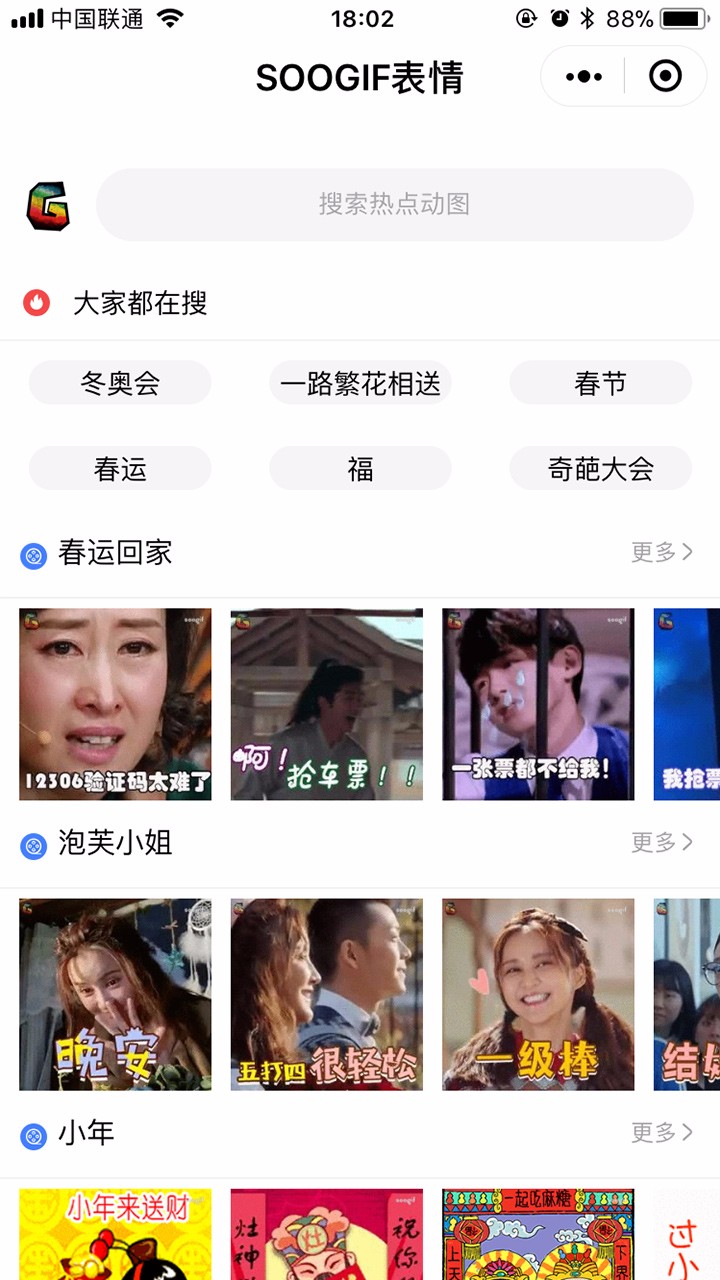Select the 奇葩大会 chip
Image resolution: width=720 pixels, height=1280 pixels.
point(600,468)
